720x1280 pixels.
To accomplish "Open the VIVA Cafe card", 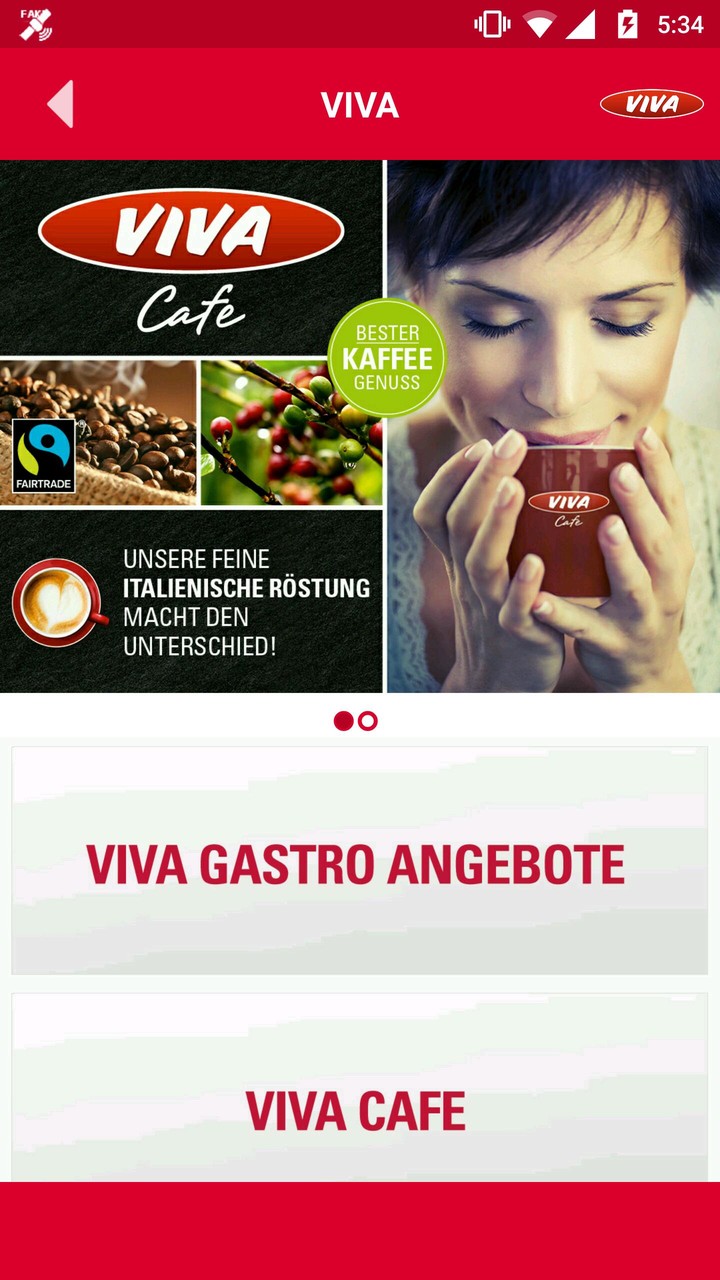I will click(359, 1100).
